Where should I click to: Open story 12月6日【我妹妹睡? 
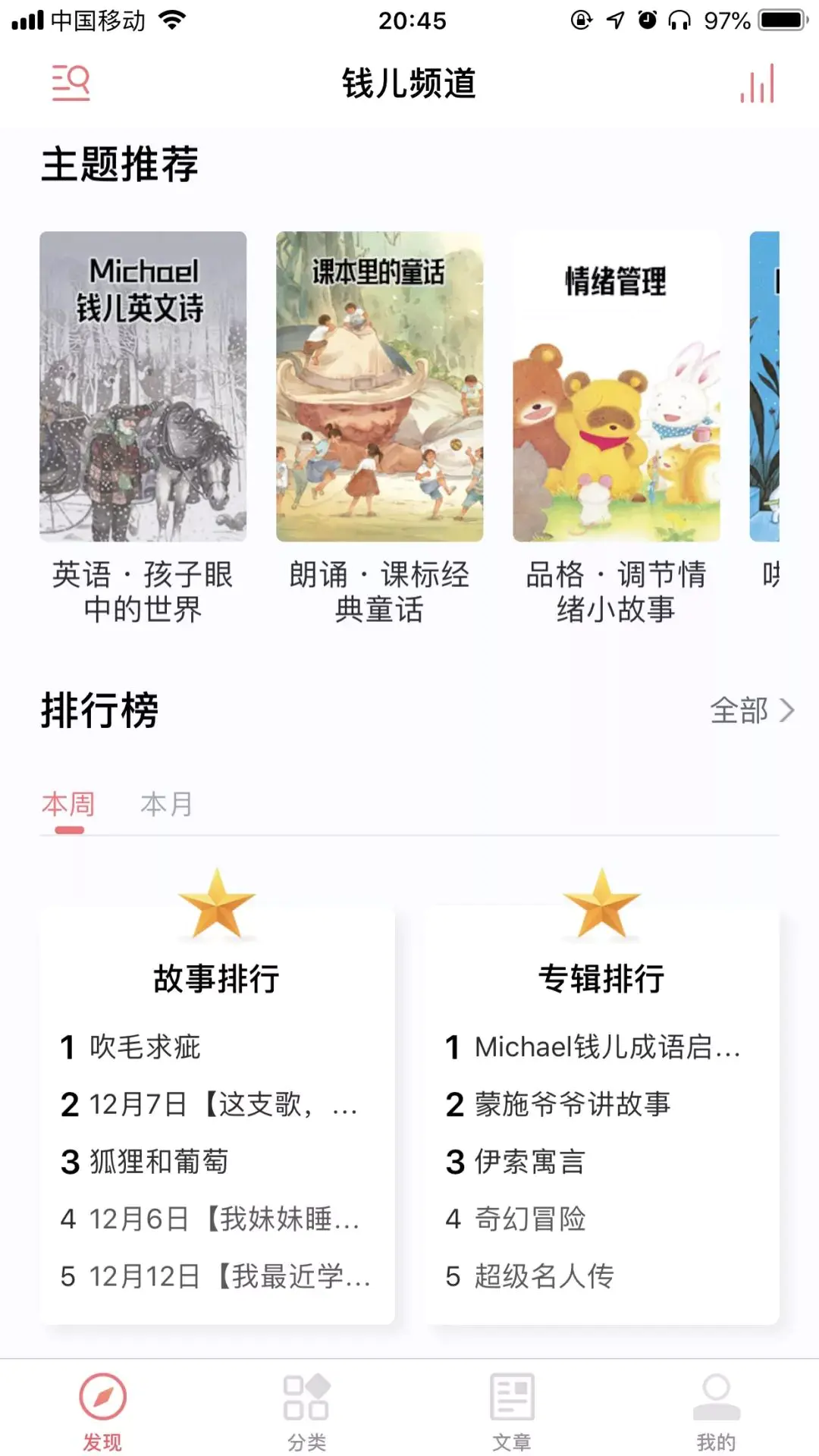pos(224,1219)
